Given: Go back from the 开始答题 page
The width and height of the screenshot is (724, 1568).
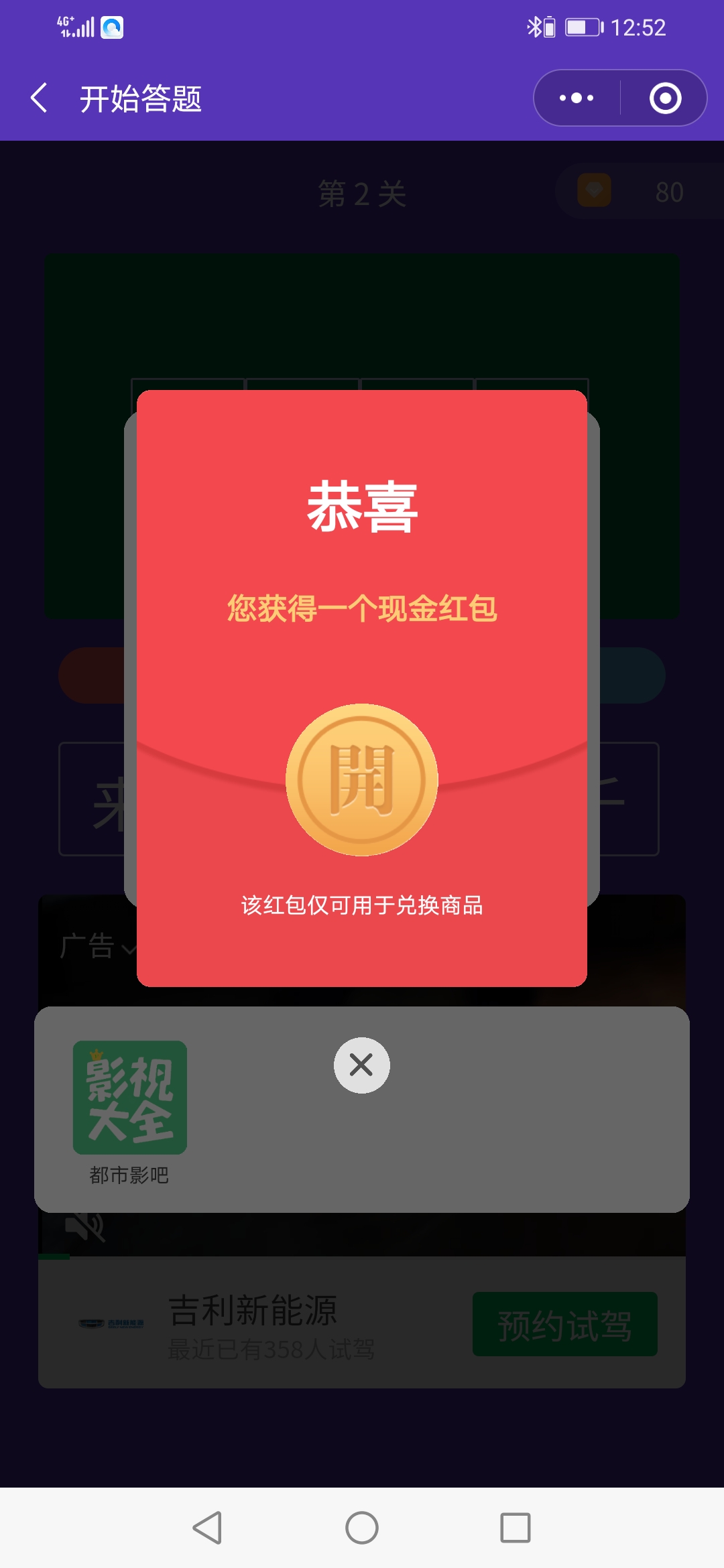Looking at the screenshot, I should coord(40,99).
